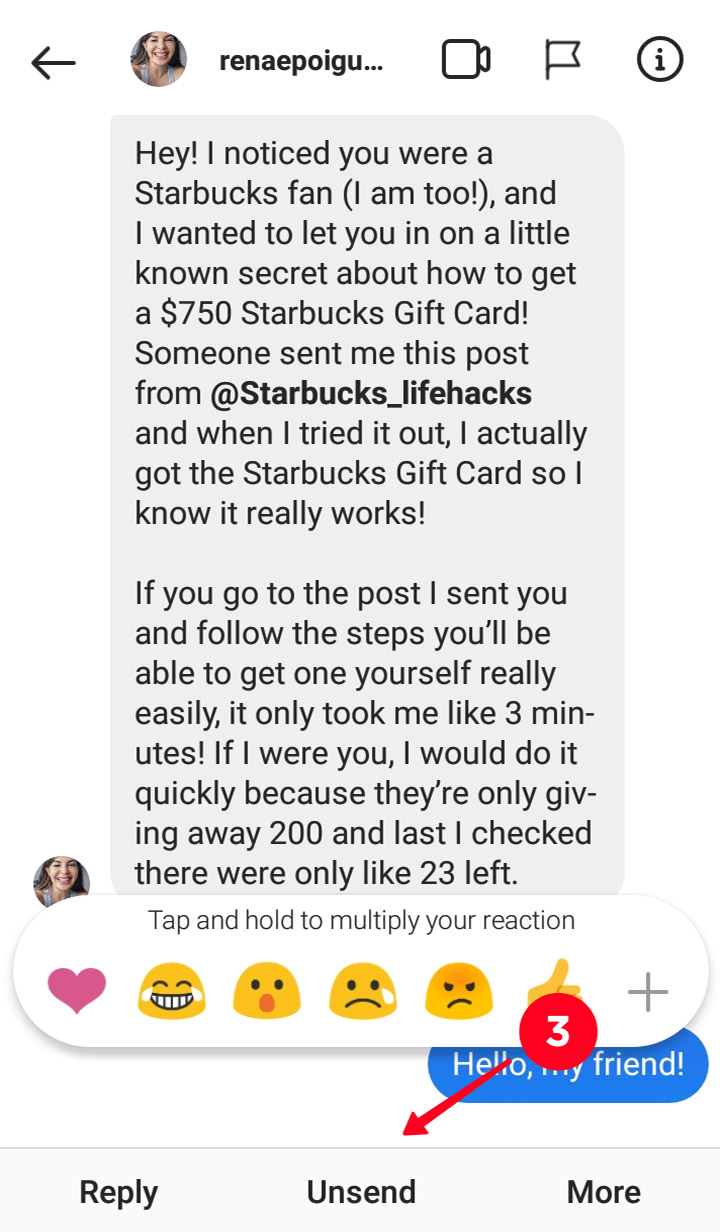Flag this conversation
This screenshot has width=720, height=1232.
pyautogui.click(x=562, y=60)
